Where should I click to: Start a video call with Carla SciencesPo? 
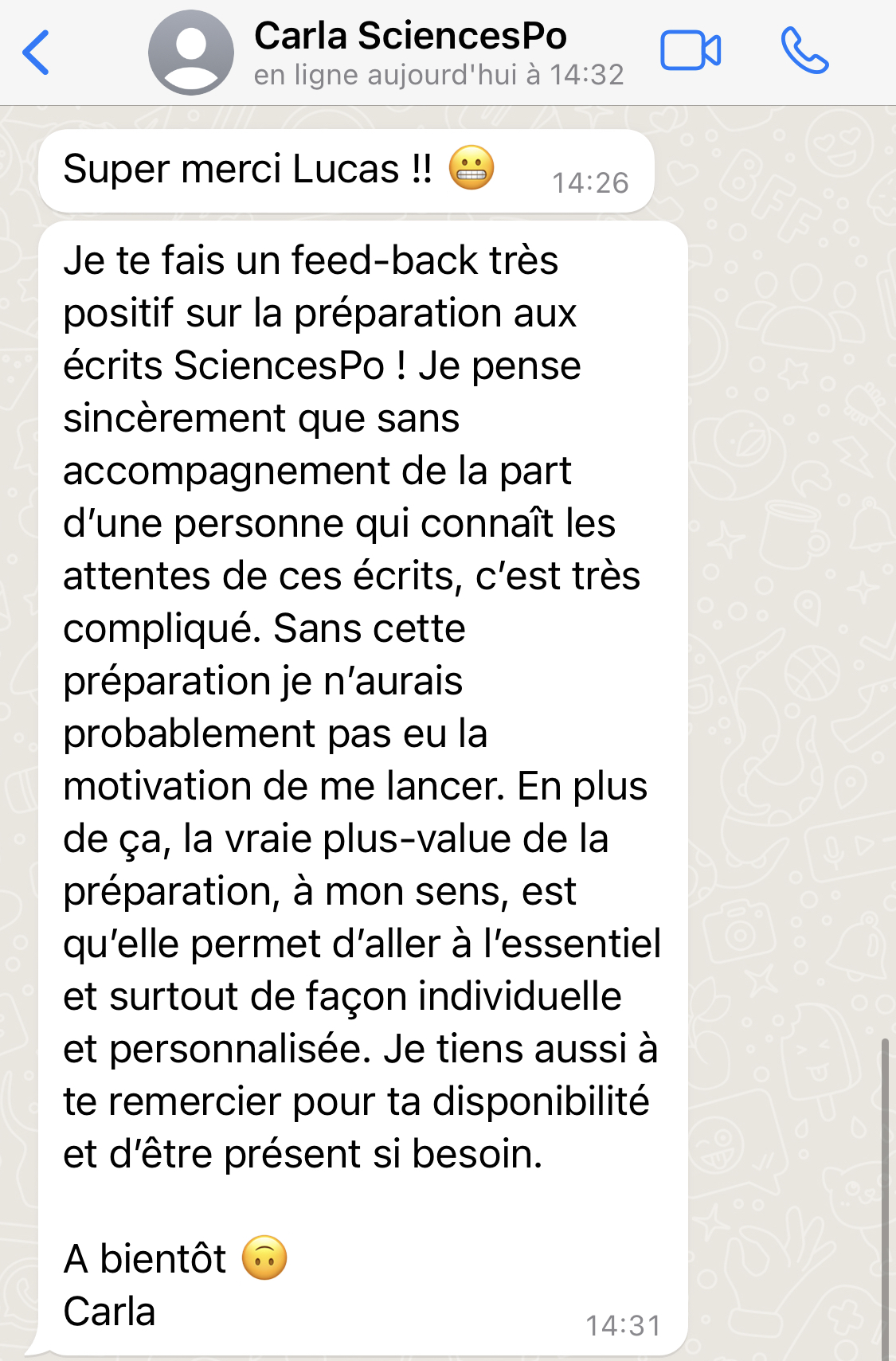point(691,52)
